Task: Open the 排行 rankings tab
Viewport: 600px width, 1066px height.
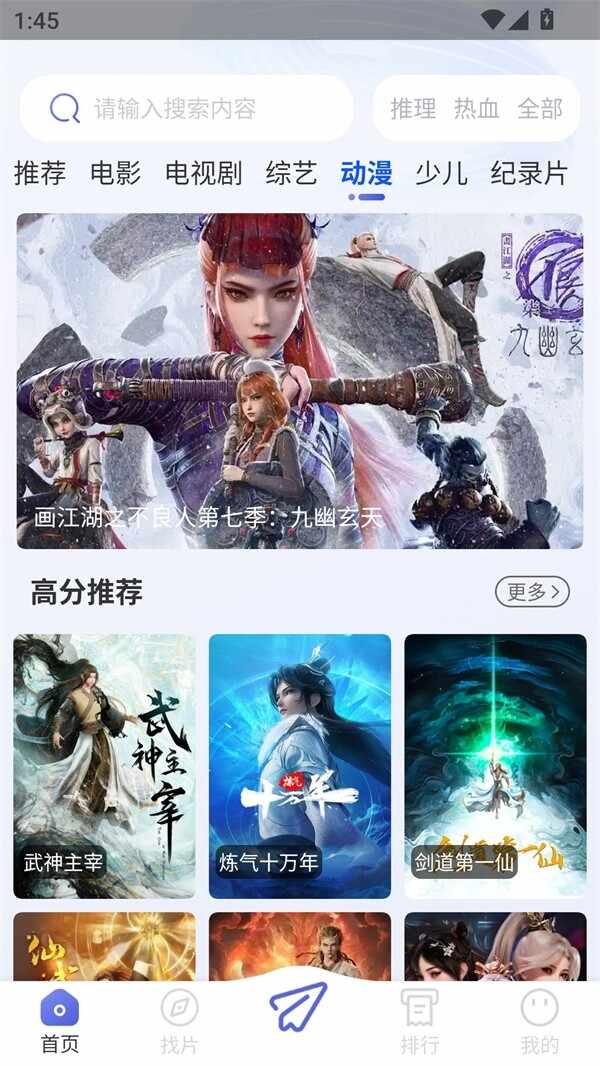Action: 420,1020
